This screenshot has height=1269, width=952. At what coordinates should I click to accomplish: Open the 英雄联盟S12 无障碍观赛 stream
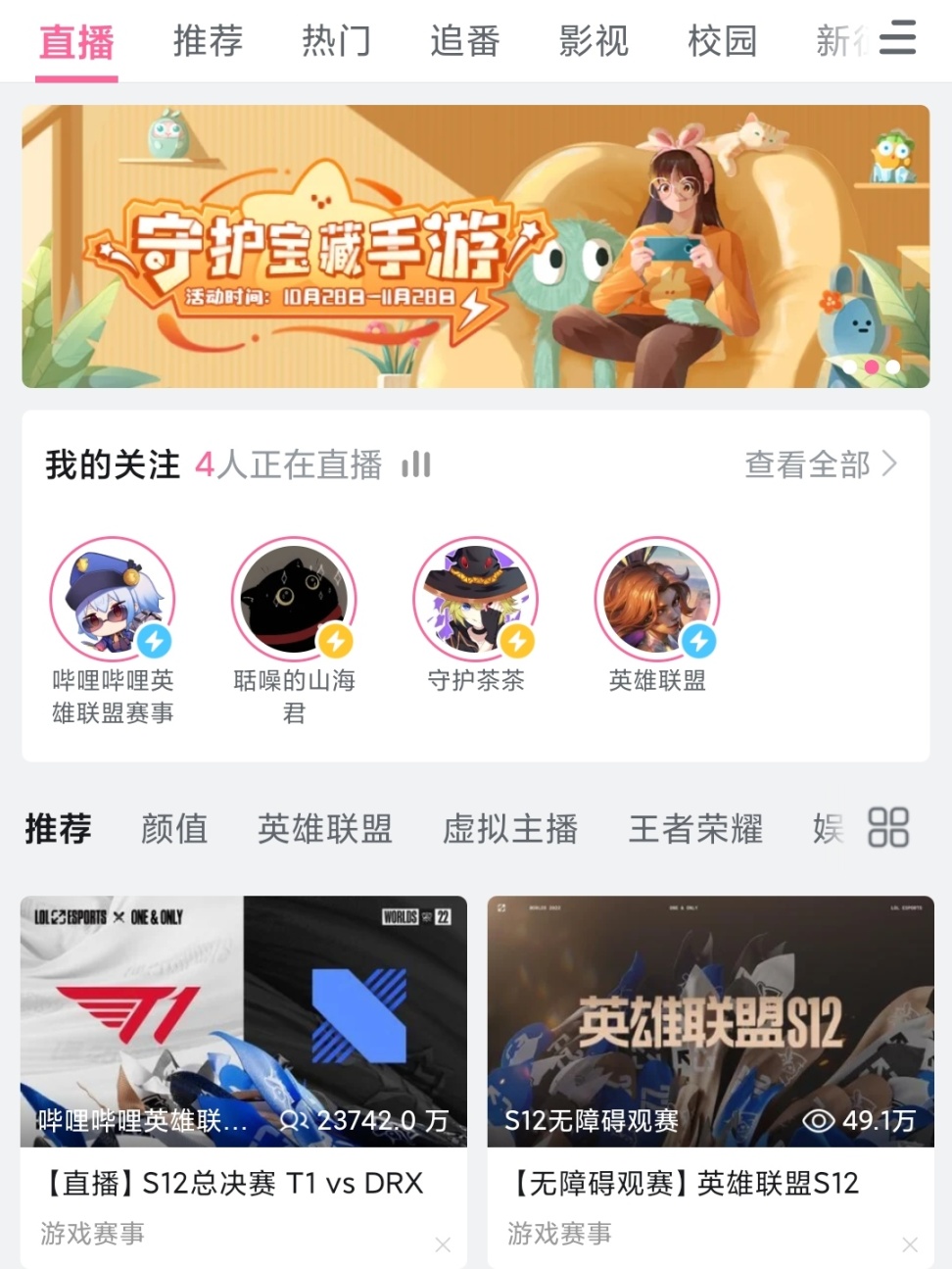pos(710,1021)
